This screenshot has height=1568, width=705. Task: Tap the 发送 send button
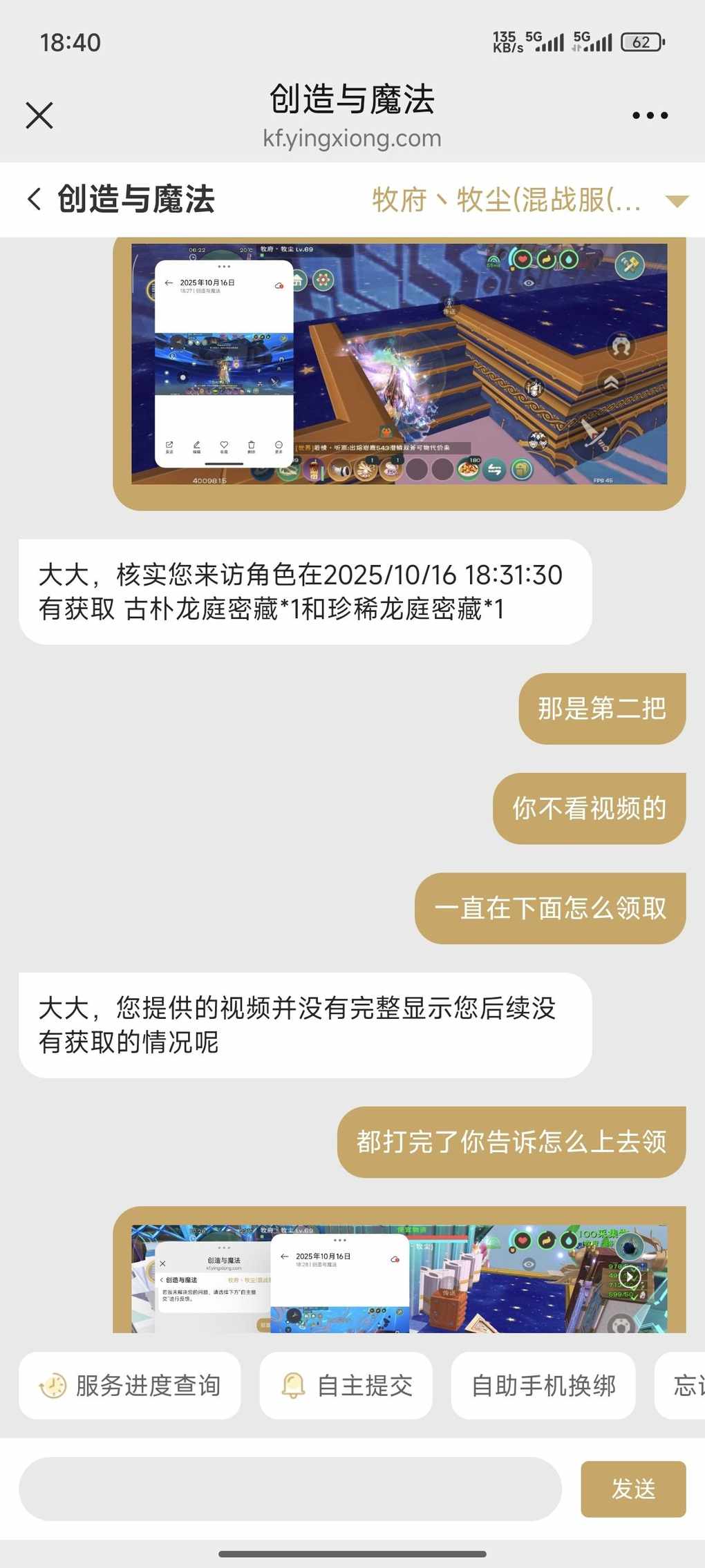(633, 1489)
